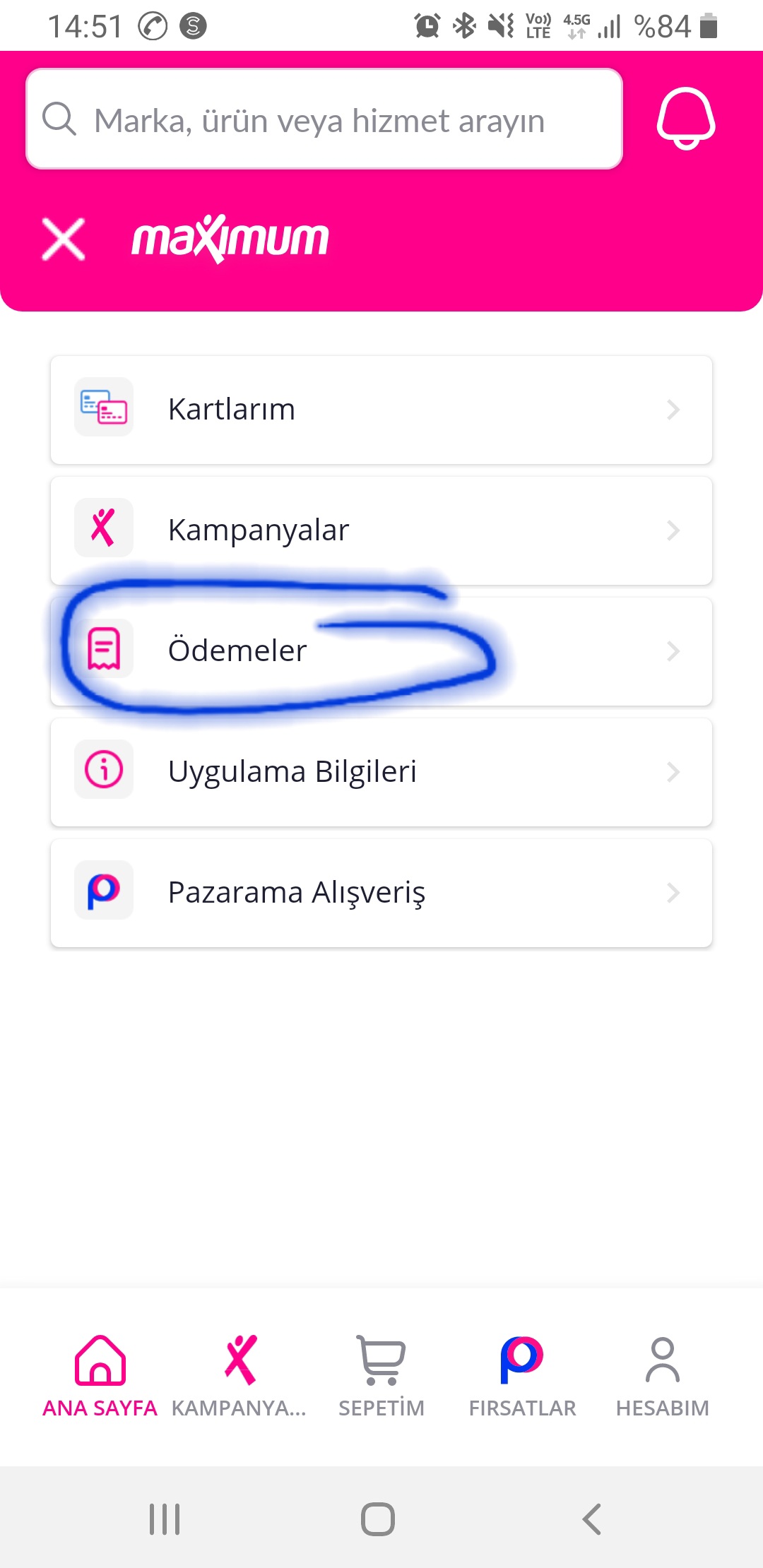Tap the search box for brands and products
Image resolution: width=763 pixels, height=1568 pixels.
324,119
